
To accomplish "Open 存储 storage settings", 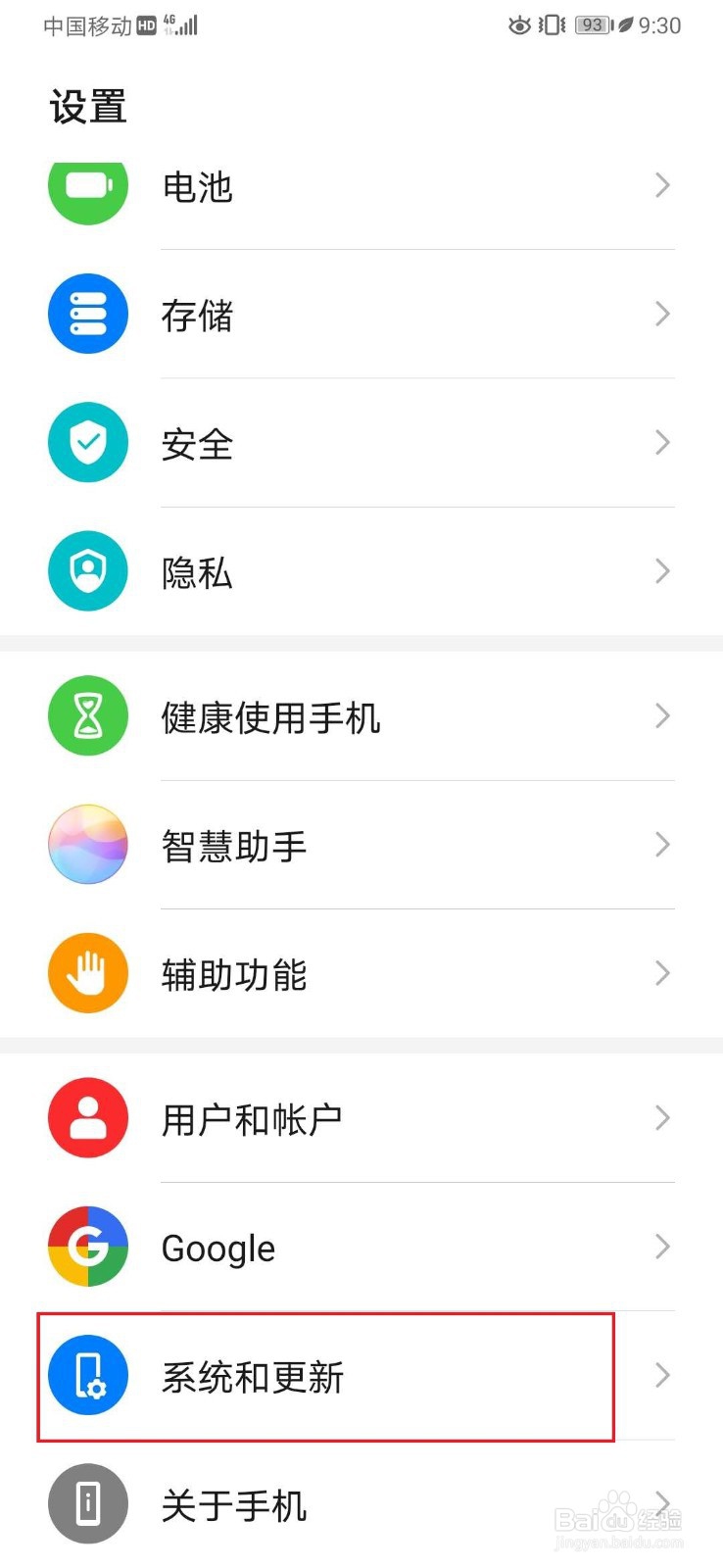I will click(x=361, y=315).
